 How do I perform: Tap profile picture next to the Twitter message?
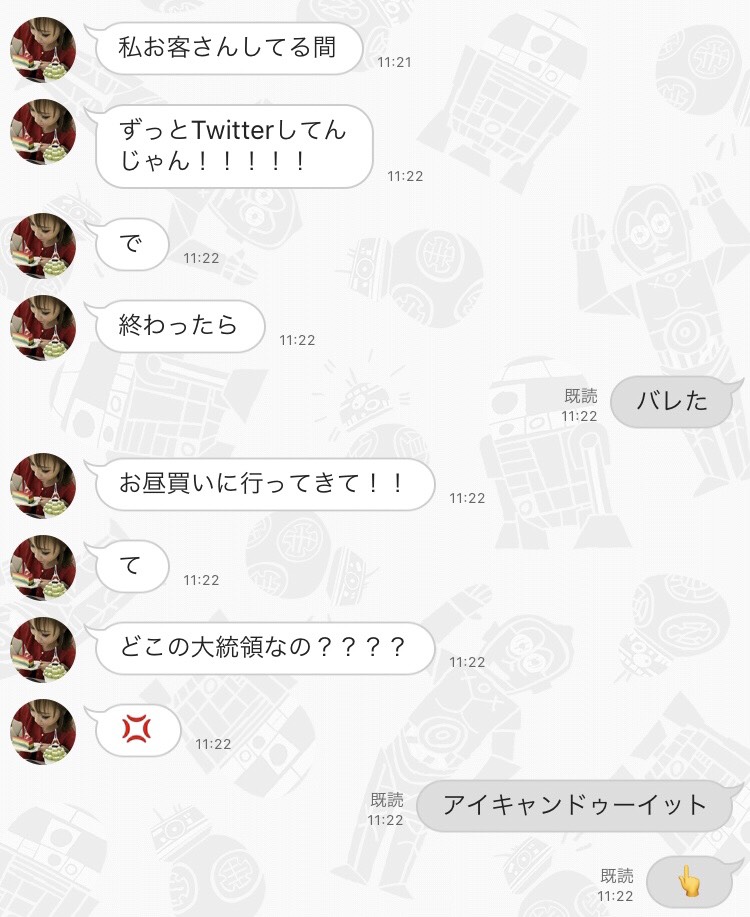pyautogui.click(x=43, y=131)
